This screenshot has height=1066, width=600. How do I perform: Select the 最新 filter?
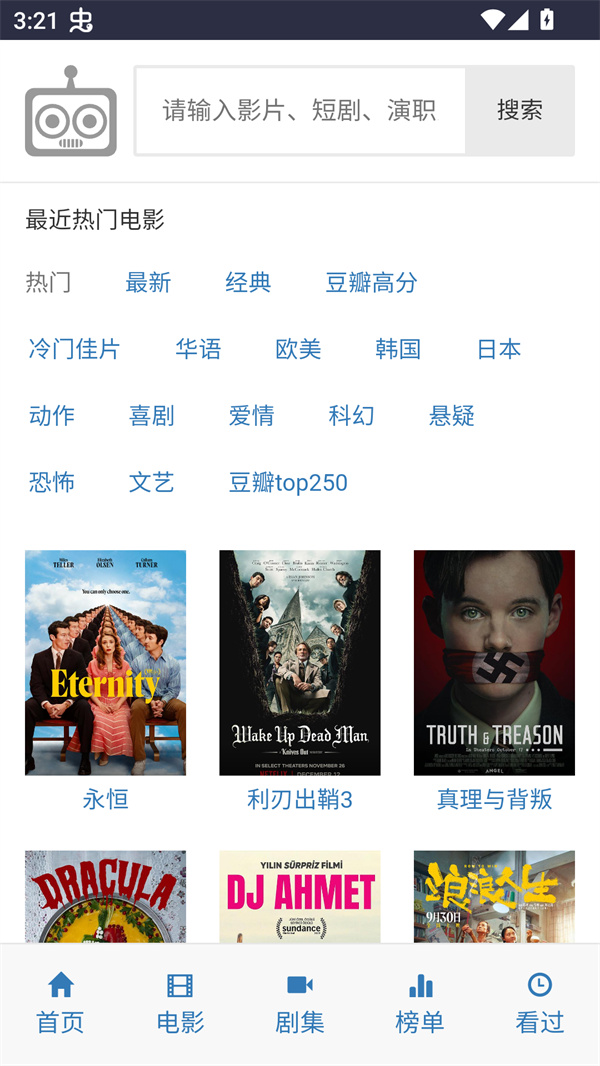point(148,283)
